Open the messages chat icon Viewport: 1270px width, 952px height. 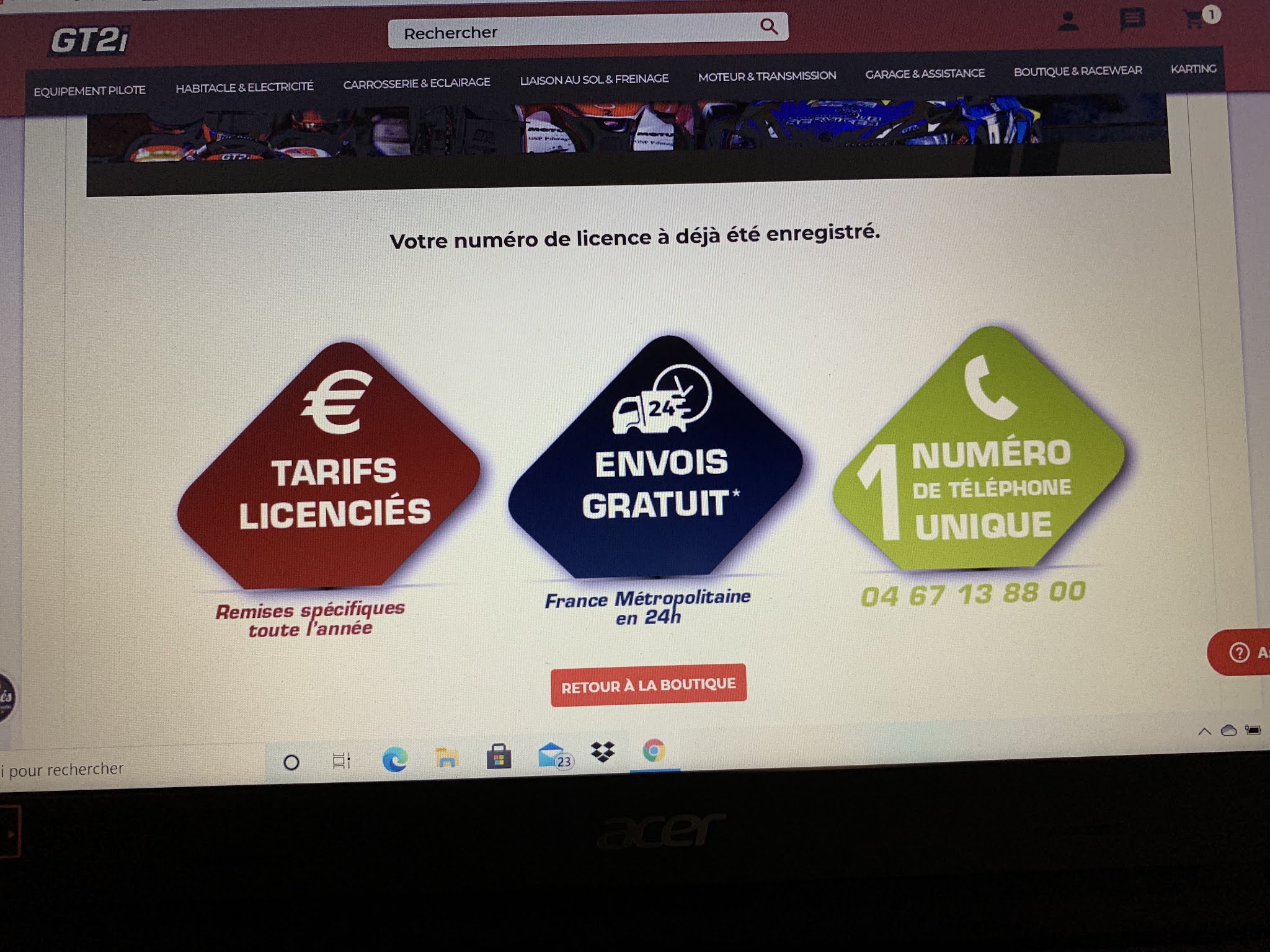point(1132,20)
